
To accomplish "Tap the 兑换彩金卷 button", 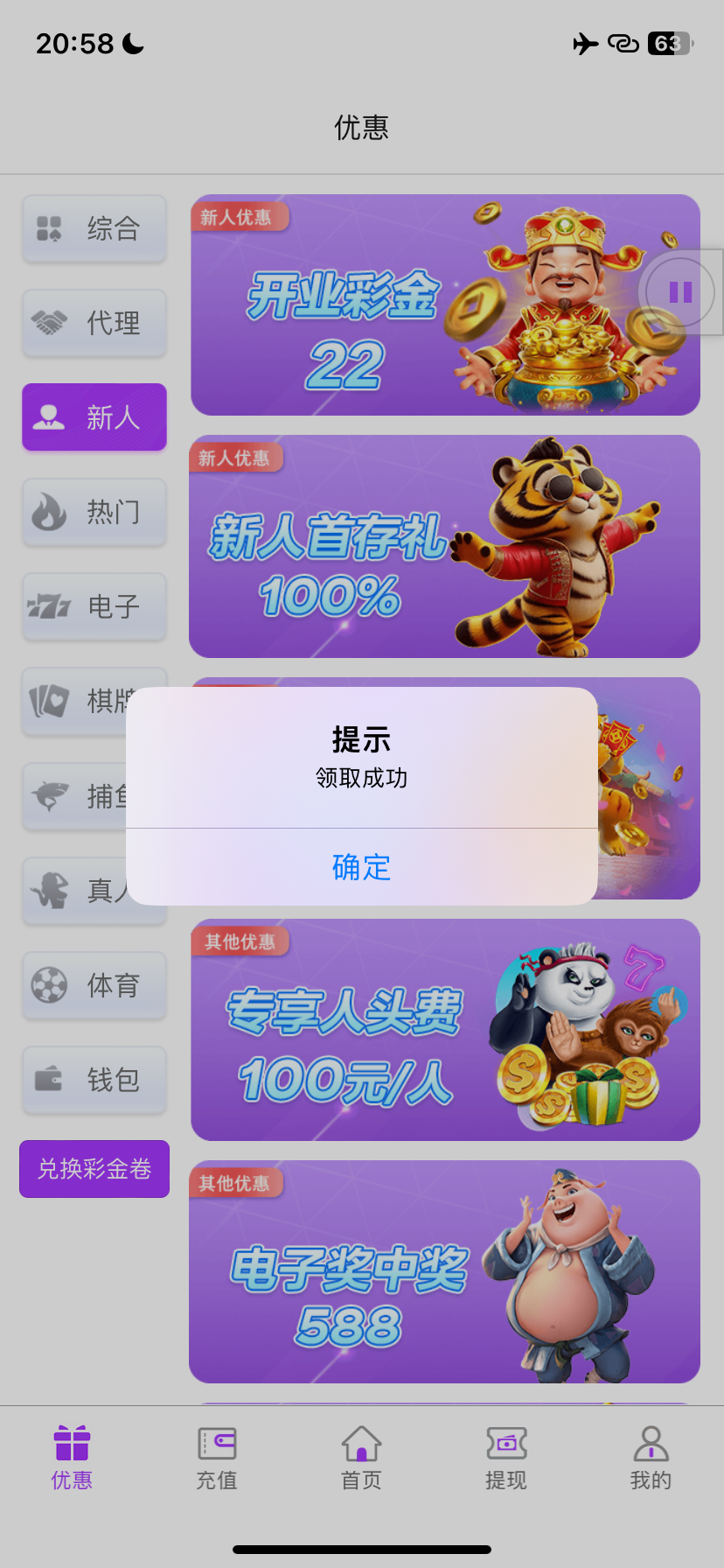I will pyautogui.click(x=94, y=1169).
